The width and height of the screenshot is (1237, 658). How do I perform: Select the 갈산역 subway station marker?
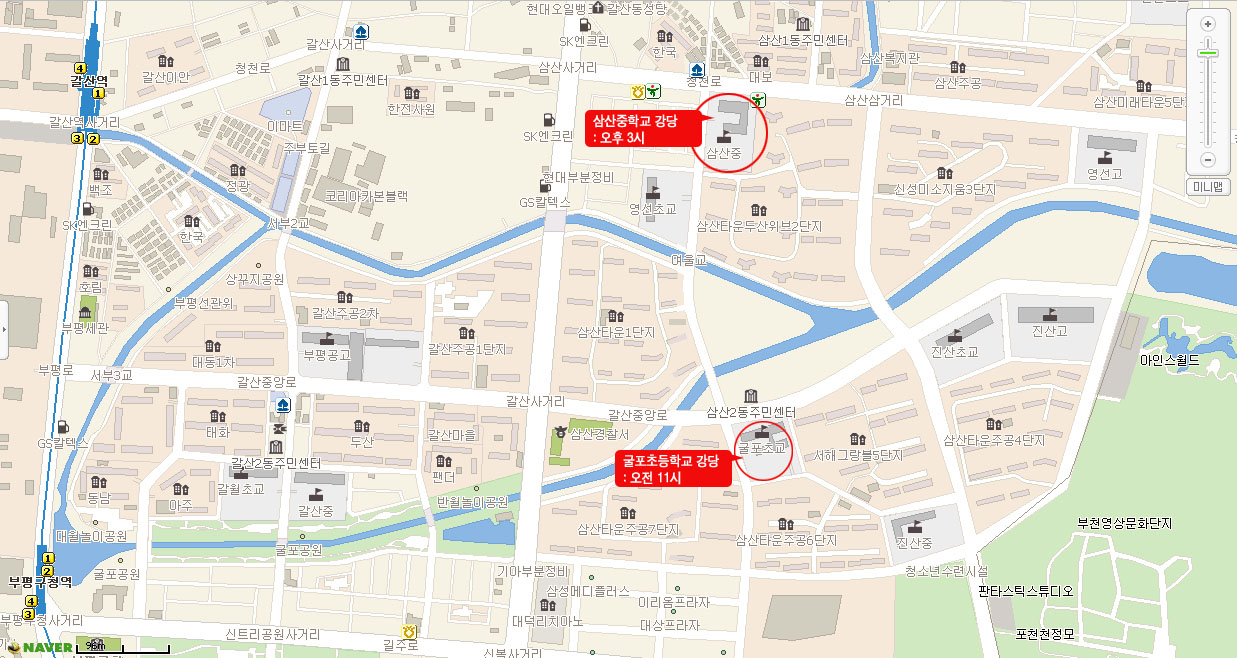click(88, 79)
